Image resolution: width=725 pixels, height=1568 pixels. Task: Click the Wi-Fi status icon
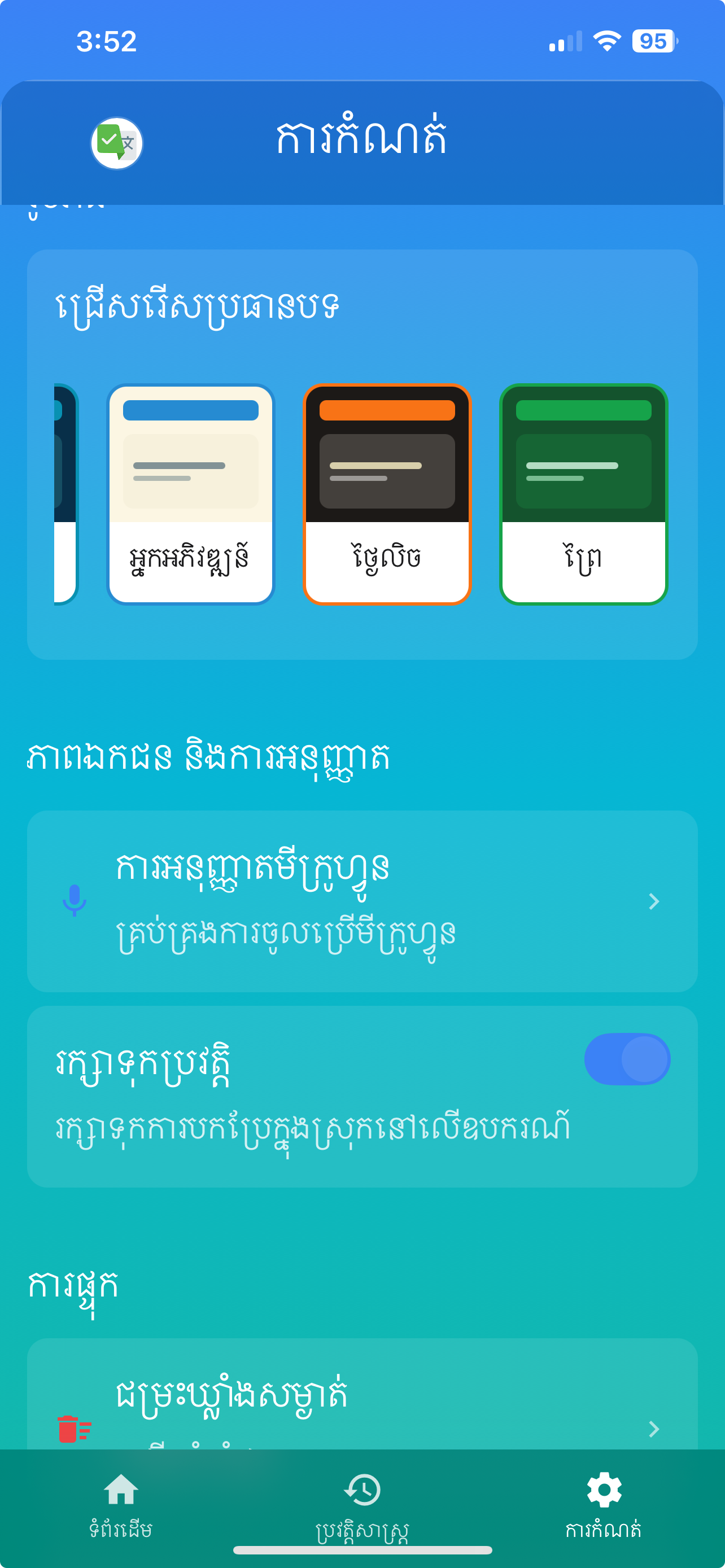(605, 41)
